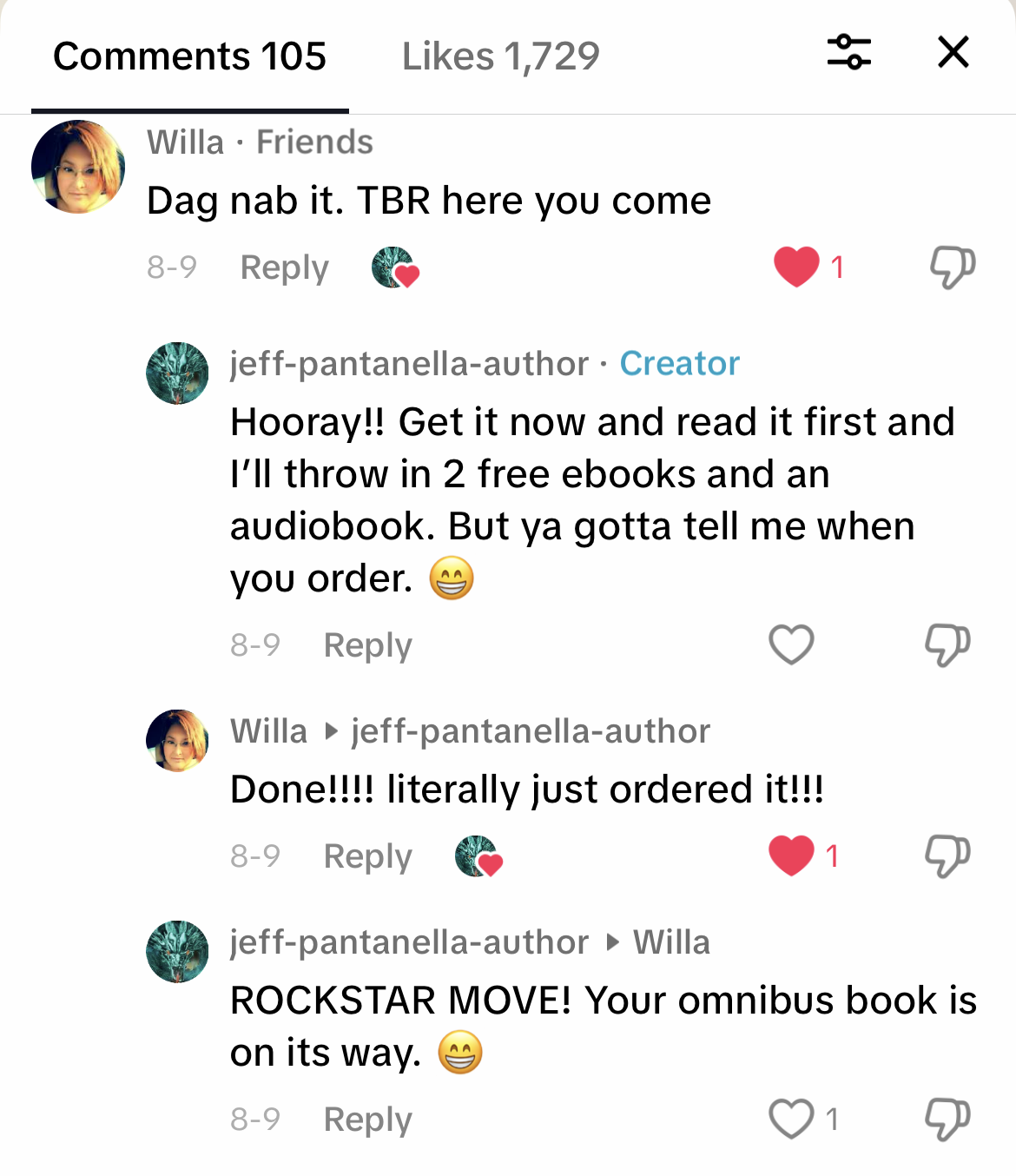The image size is (1016, 1176).
Task: Dislike the 'Hooray!!' creator comment
Action: pos(947,645)
